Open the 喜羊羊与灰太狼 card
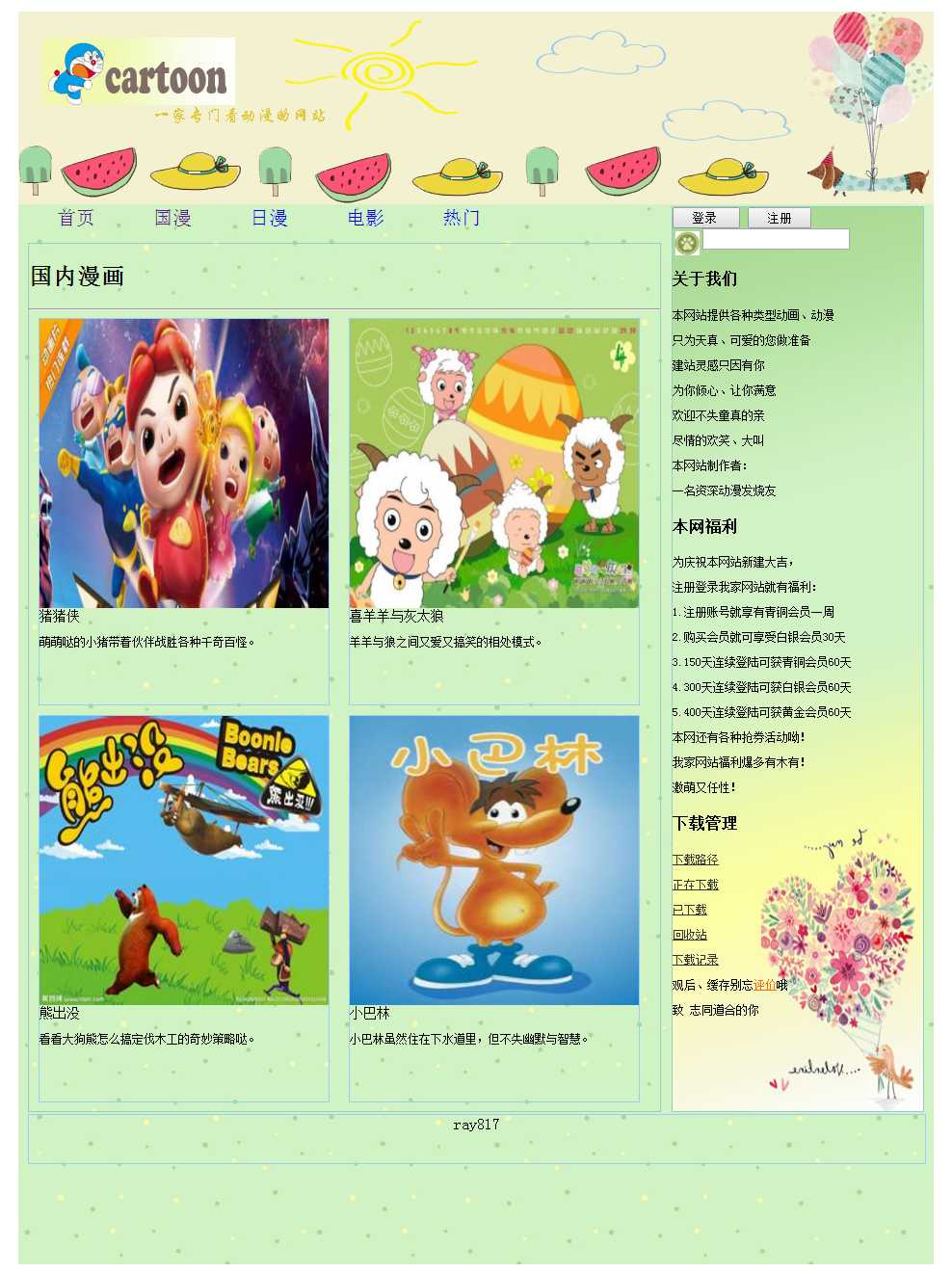The image size is (952, 1272). pos(493,464)
